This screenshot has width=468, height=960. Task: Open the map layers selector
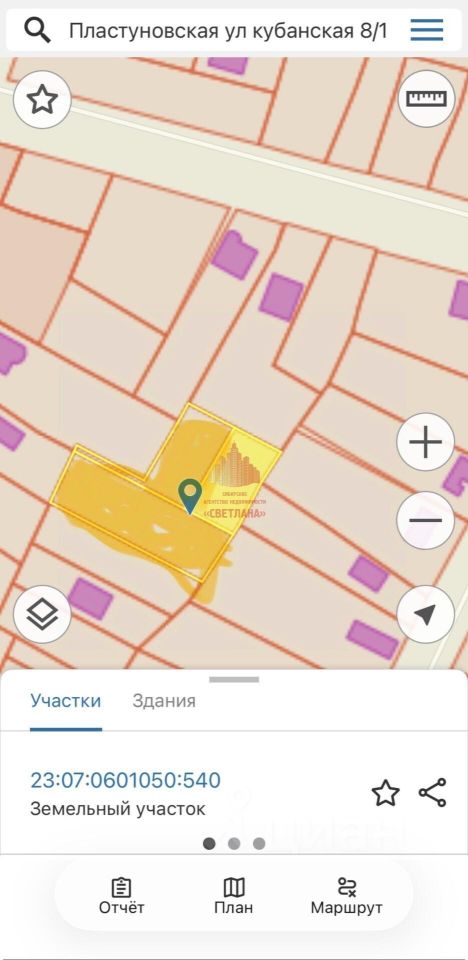click(x=42, y=614)
